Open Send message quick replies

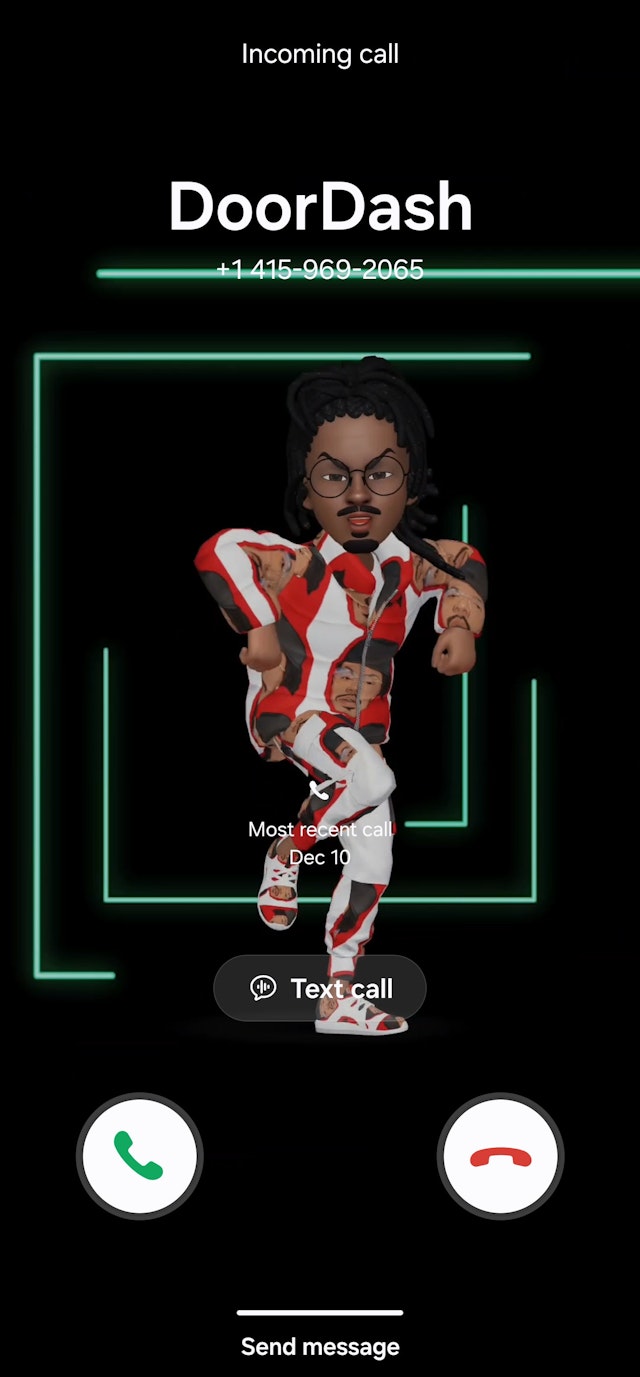[320, 1346]
